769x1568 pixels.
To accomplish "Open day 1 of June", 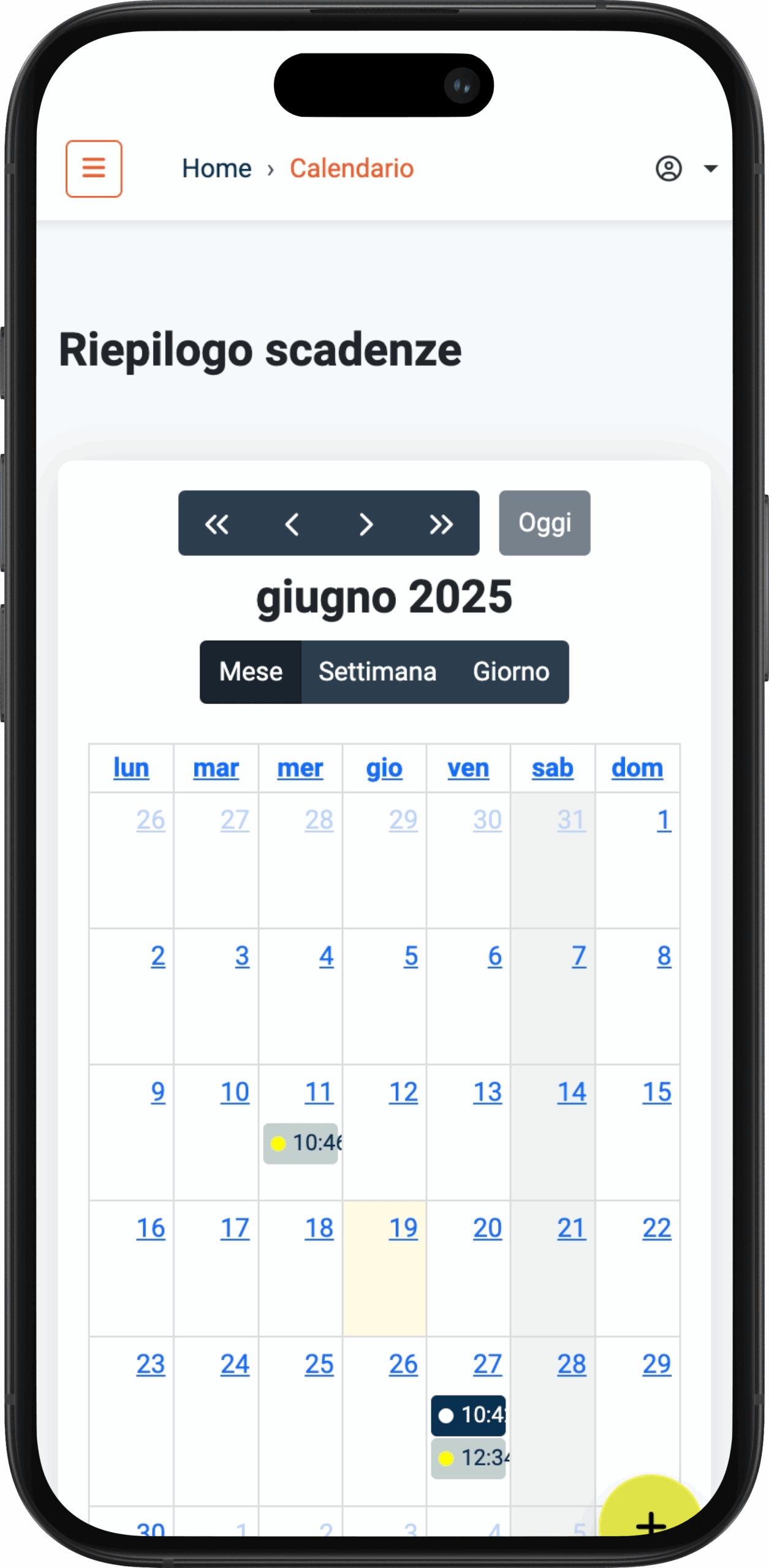I will 664,820.
